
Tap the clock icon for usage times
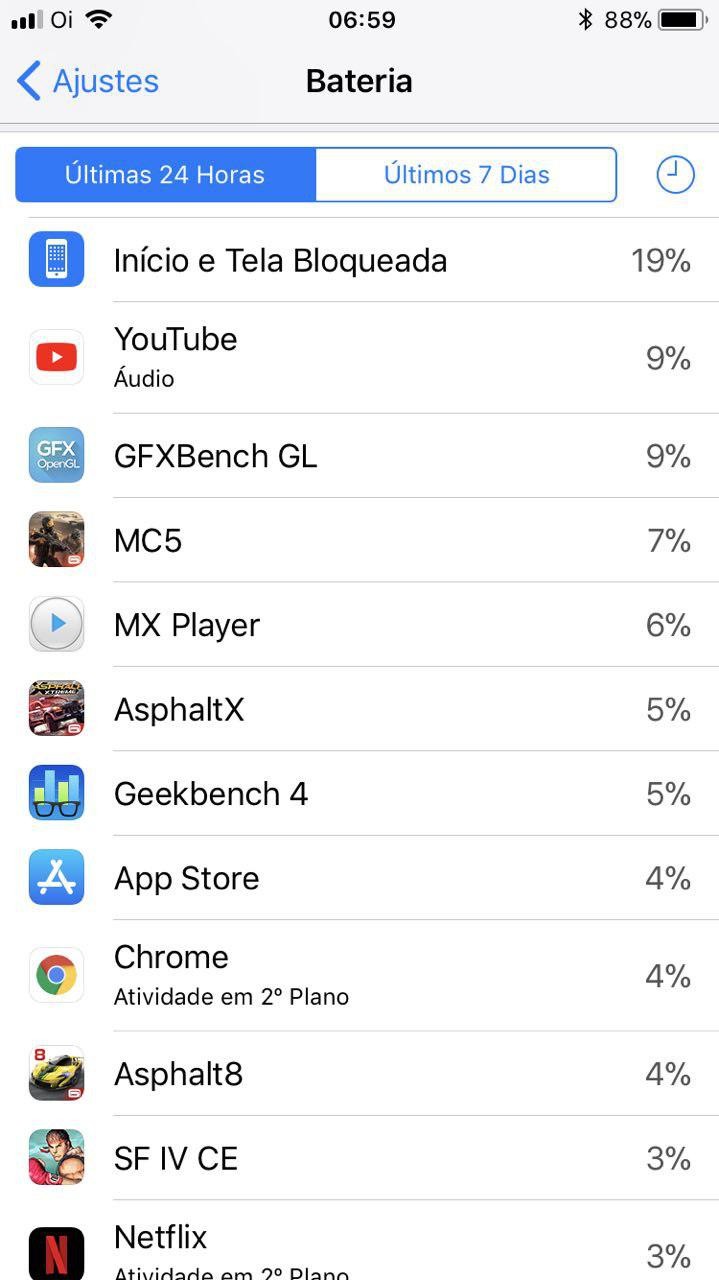tap(675, 175)
